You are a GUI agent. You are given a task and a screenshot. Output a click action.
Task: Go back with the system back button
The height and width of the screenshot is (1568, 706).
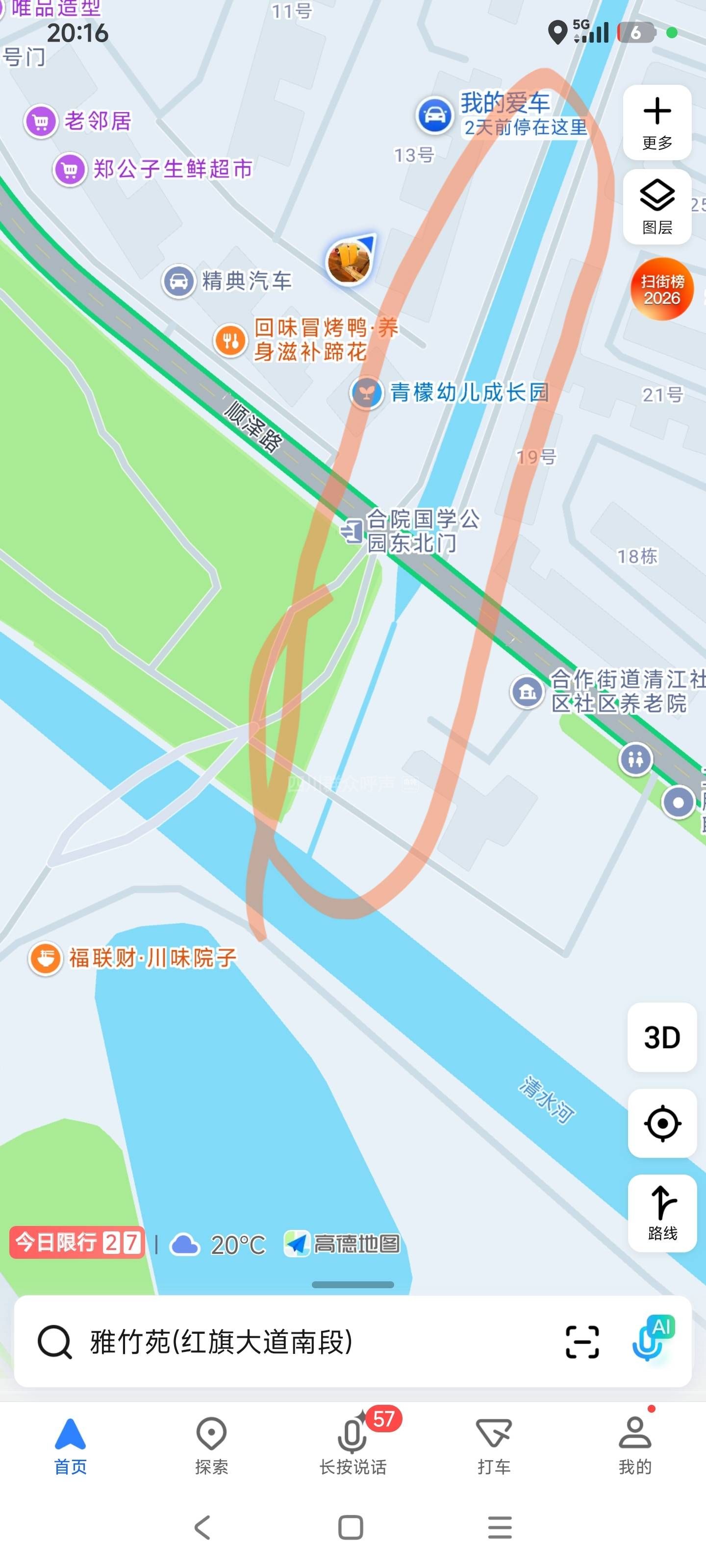click(x=202, y=1527)
